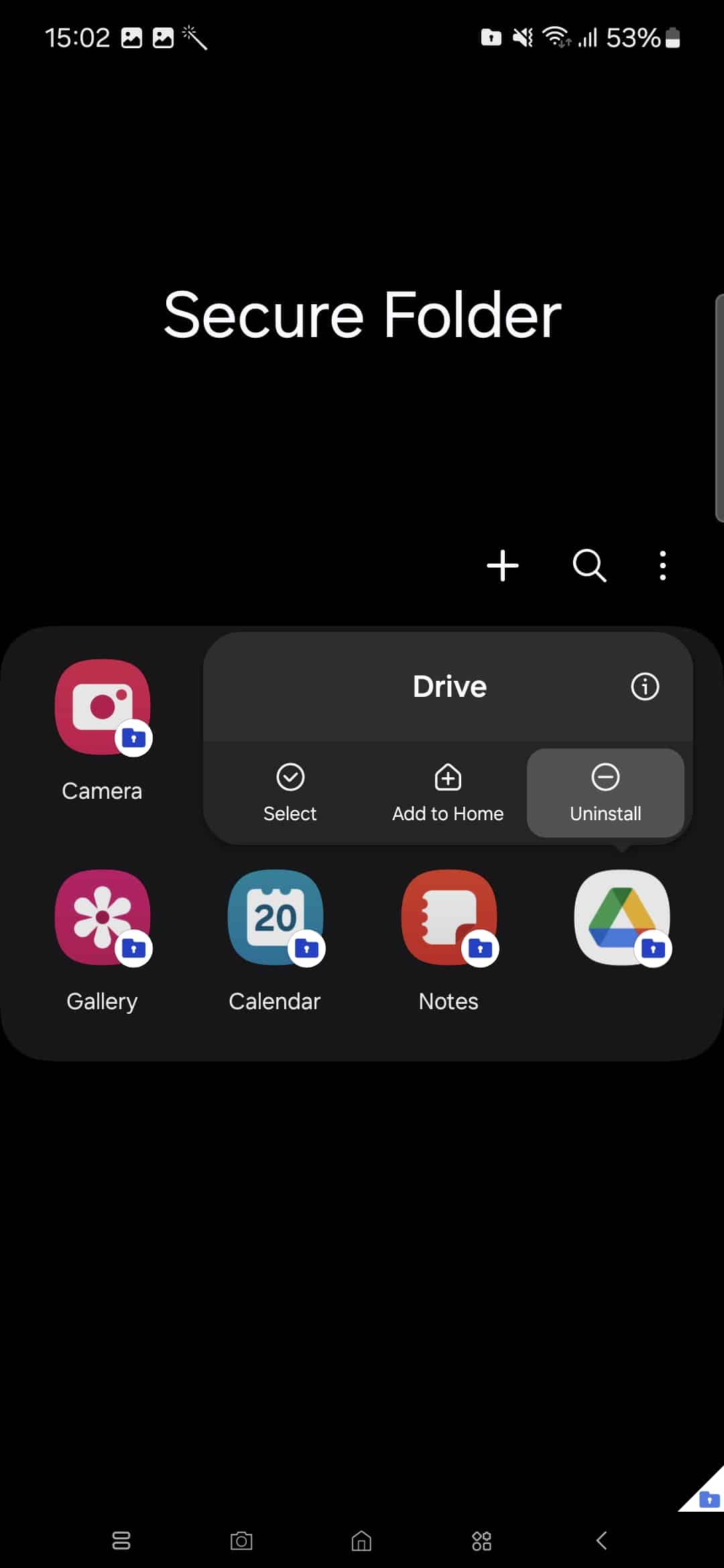Image resolution: width=724 pixels, height=1568 pixels.
Task: Go to the home screen
Action: click(361, 1541)
